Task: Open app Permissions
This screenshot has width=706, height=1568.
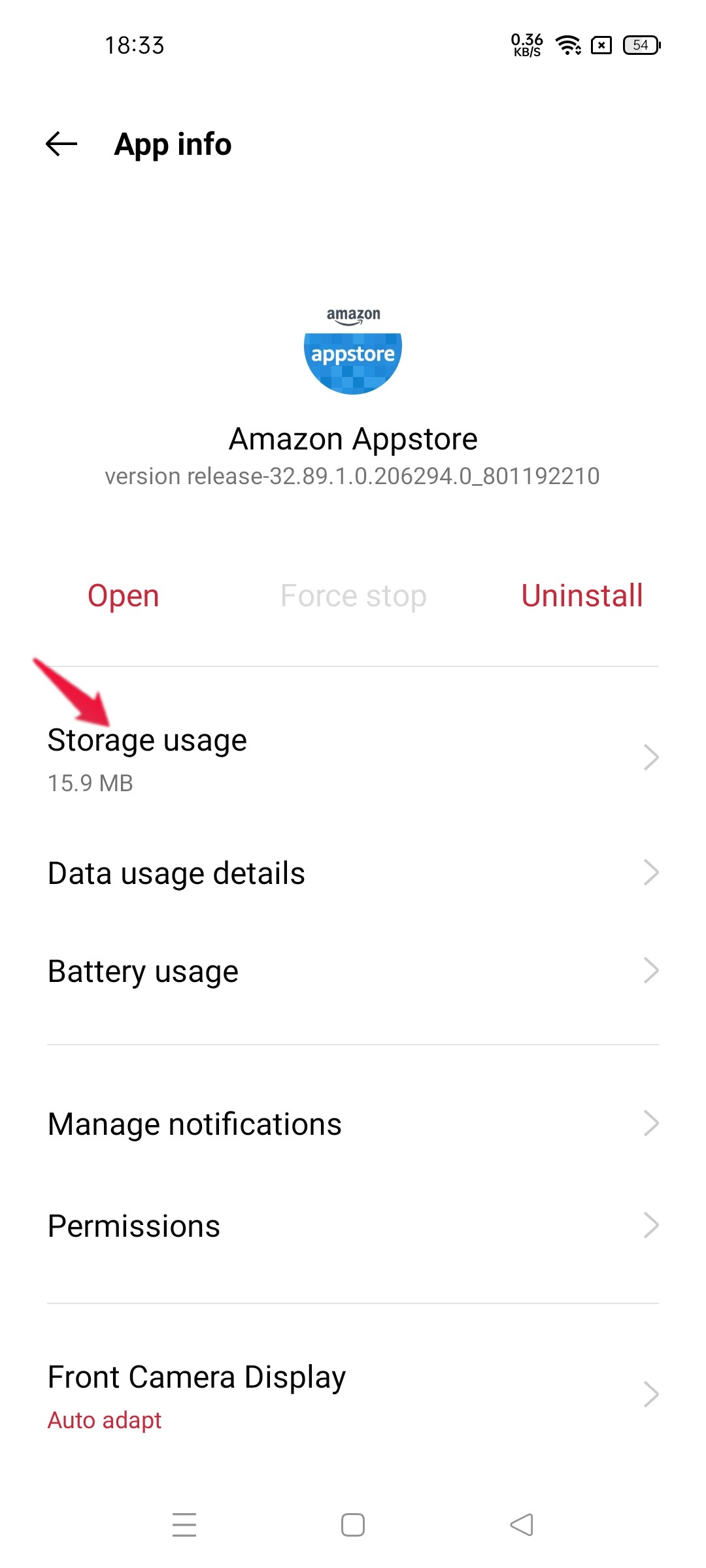Action: click(x=353, y=1226)
